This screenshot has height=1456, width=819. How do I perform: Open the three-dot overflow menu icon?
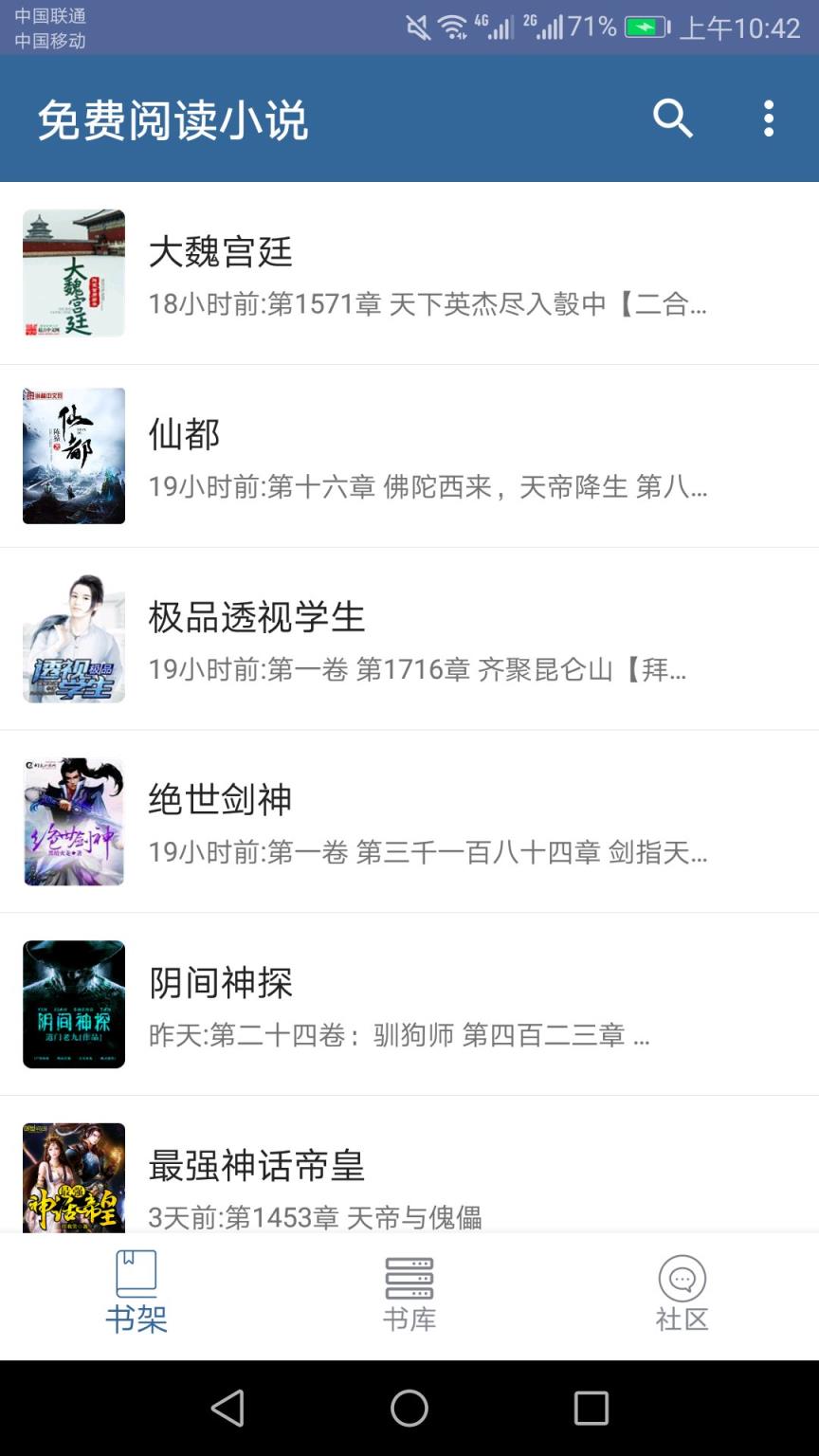(769, 119)
